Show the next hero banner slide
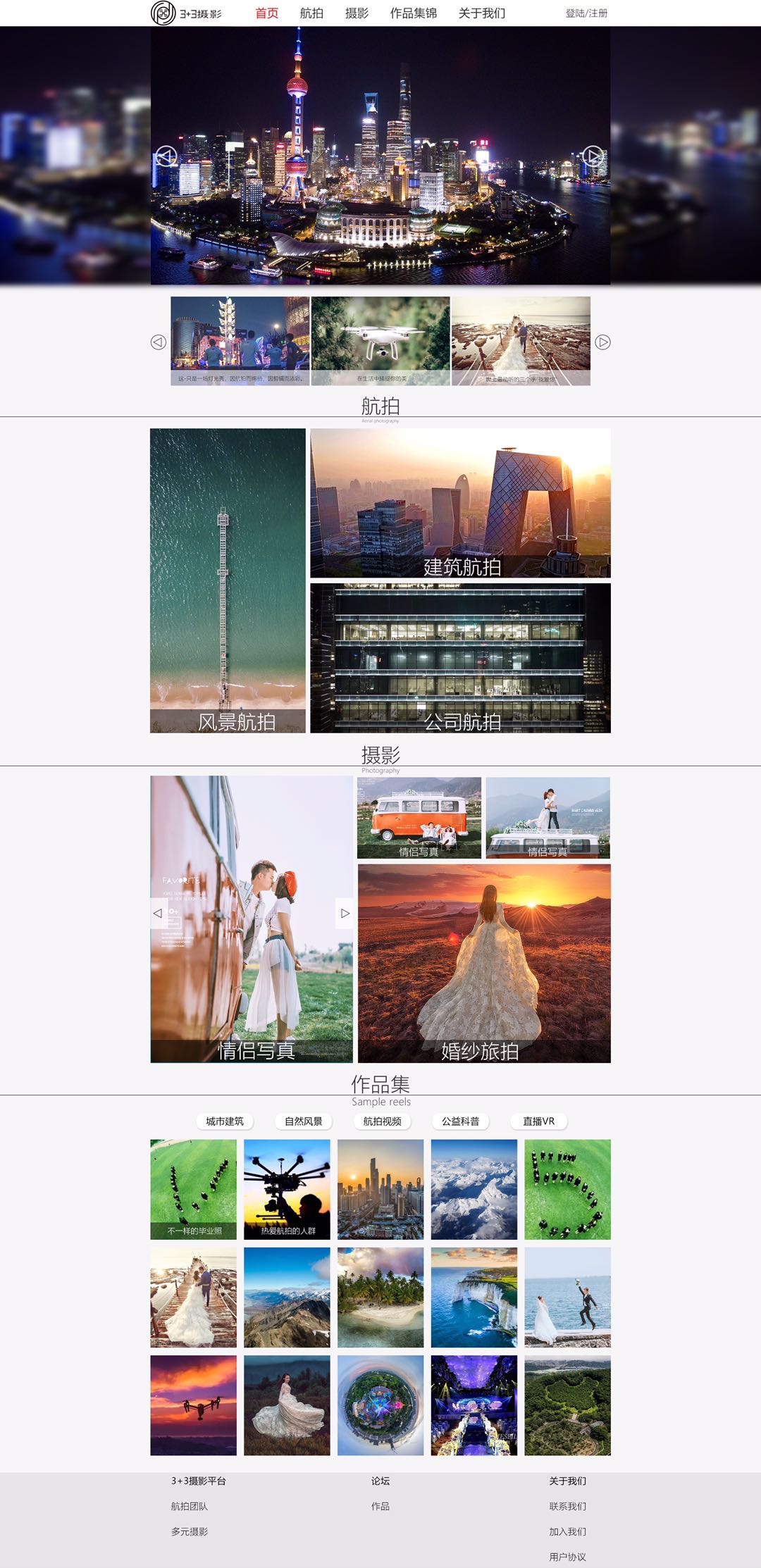Viewport: 761px width, 1568px height. pyautogui.click(x=593, y=156)
